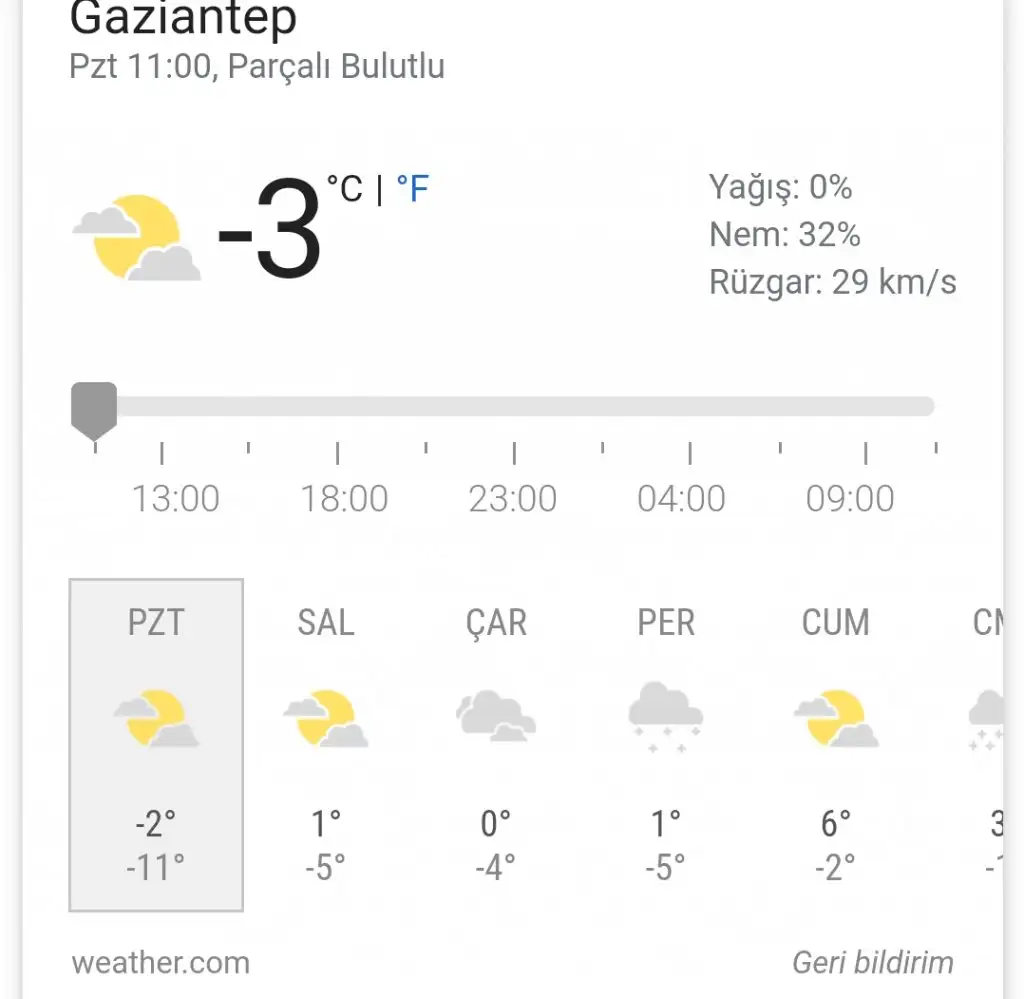Select the ÇAR day forecast

[496, 744]
